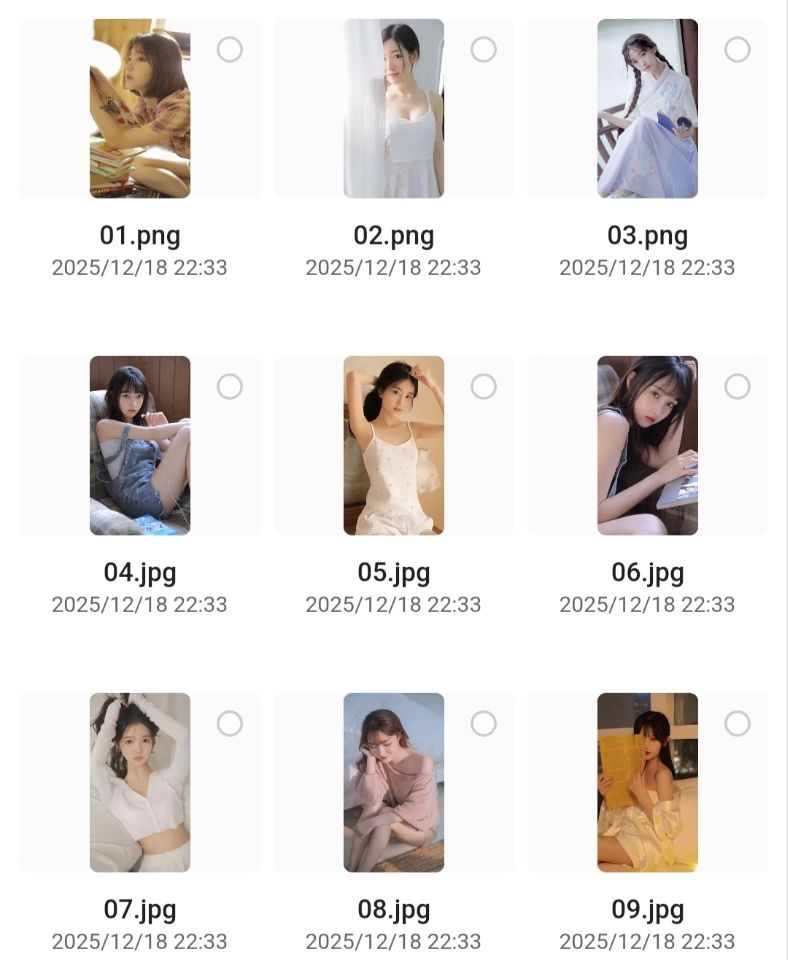Select the 01.png file checkbox
788x960 pixels.
click(x=230, y=49)
